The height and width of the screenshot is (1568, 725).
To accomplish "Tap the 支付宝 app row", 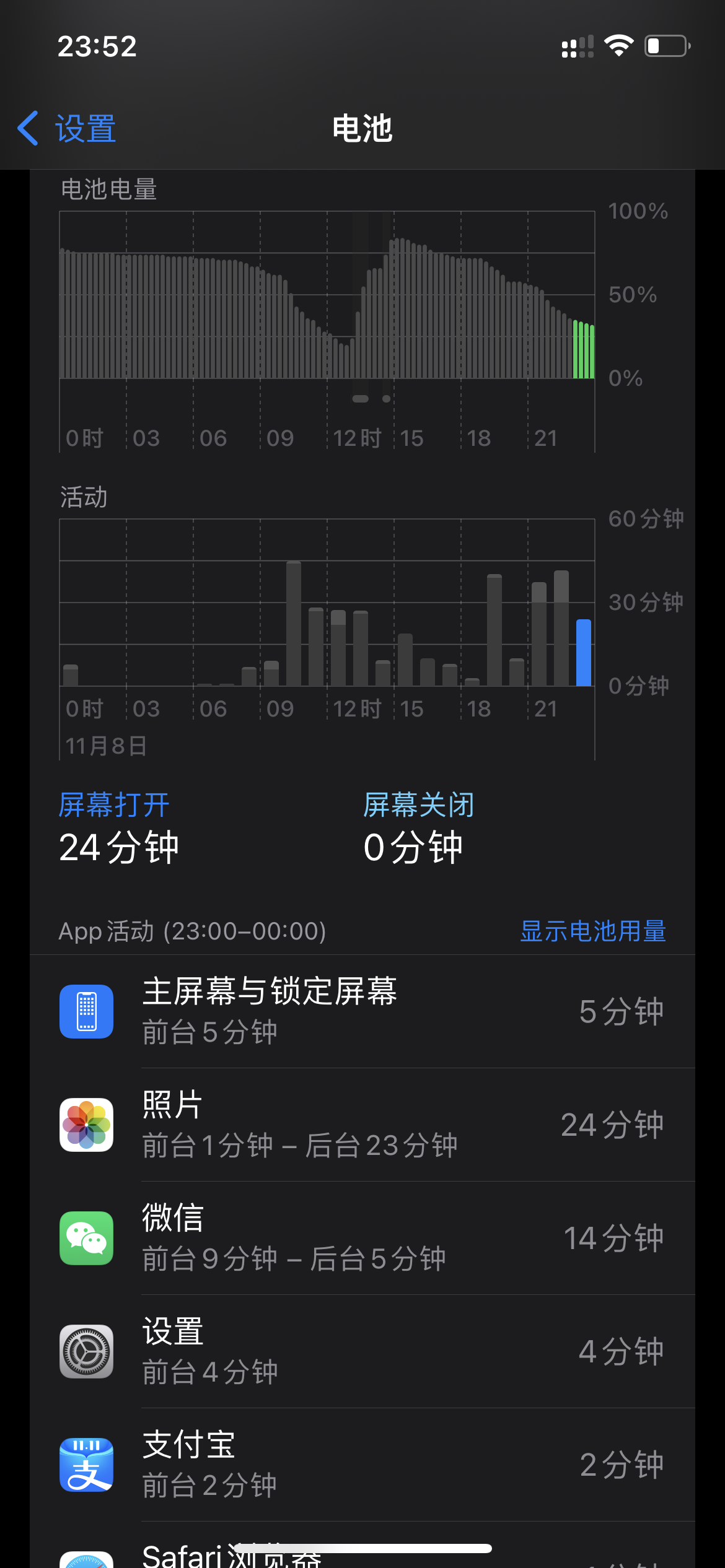I will pyautogui.click(x=362, y=1465).
